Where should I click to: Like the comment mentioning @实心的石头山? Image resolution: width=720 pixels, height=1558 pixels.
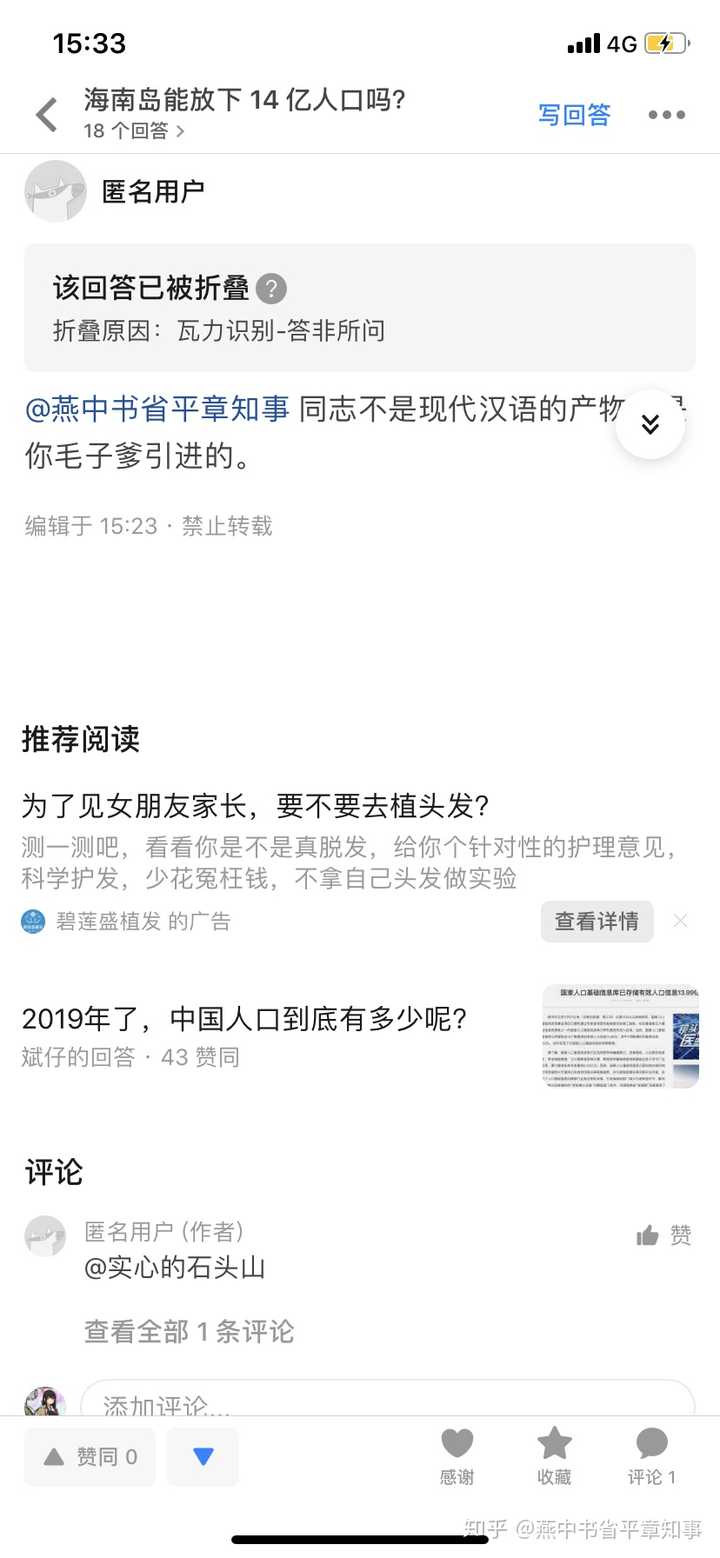[664, 1237]
